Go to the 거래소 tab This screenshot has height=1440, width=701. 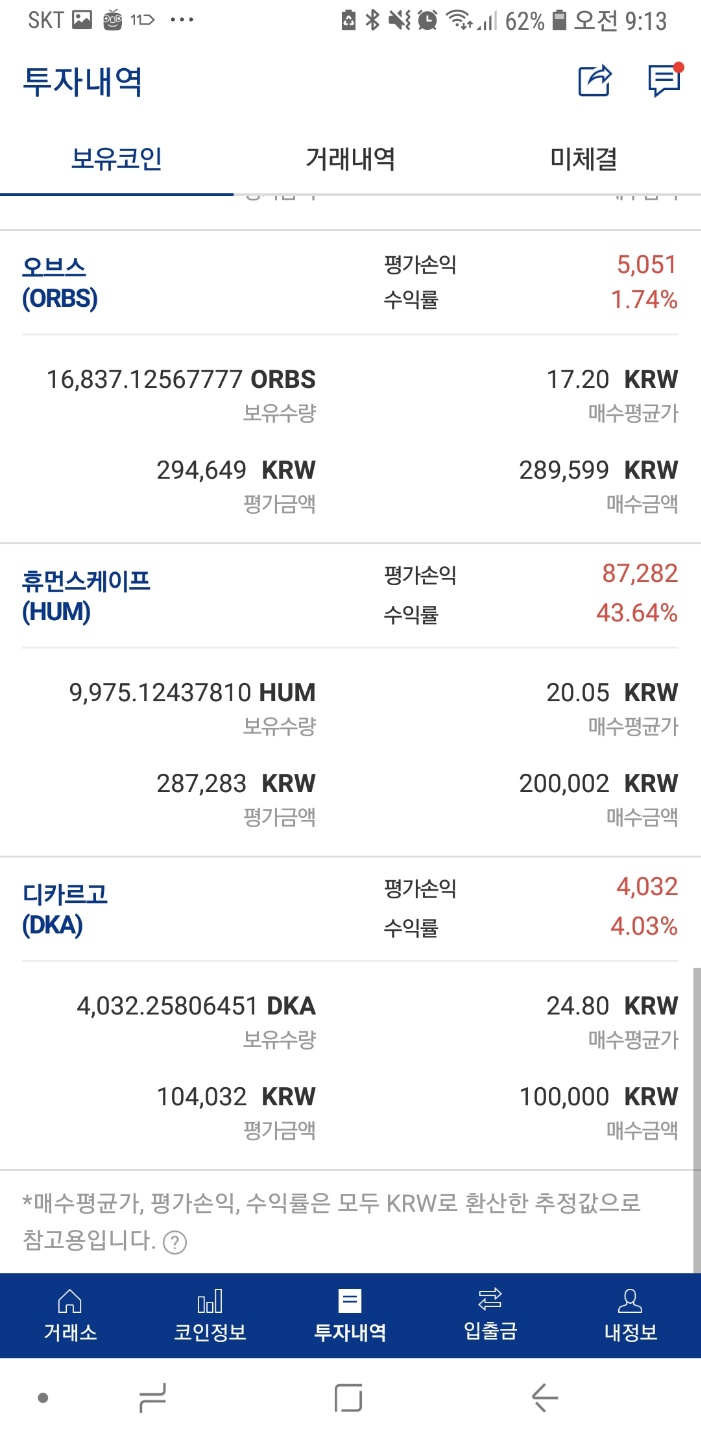click(70, 1315)
